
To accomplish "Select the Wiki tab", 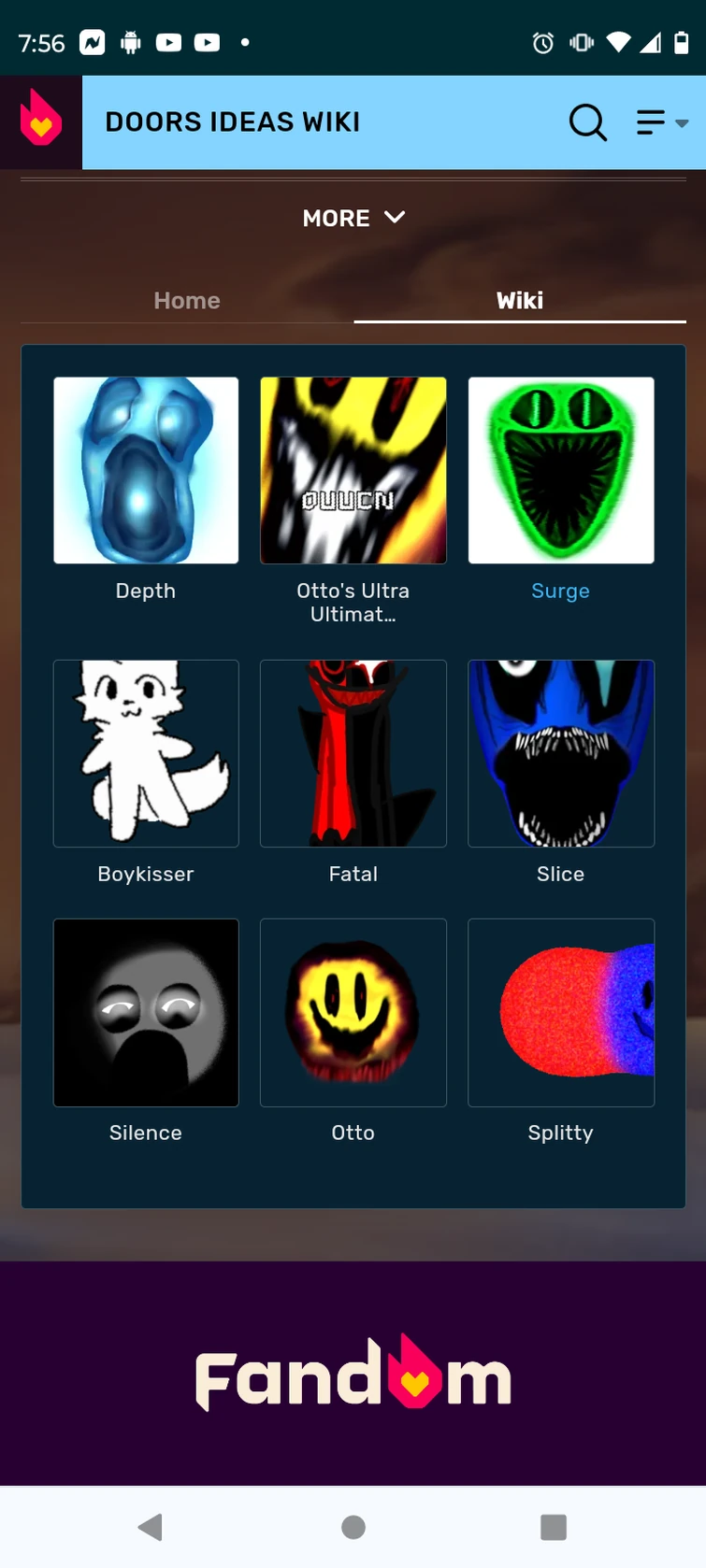I will (519, 300).
